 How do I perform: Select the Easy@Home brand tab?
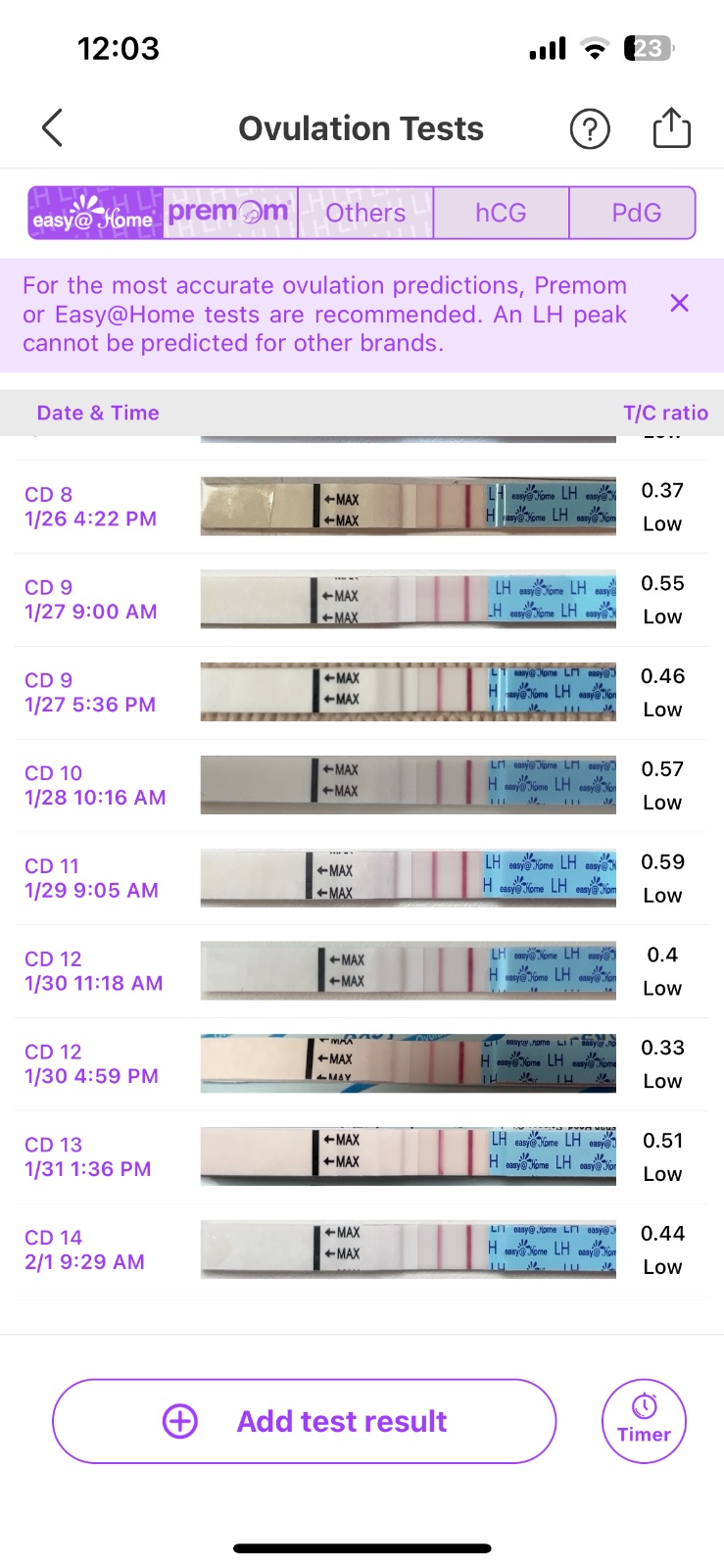pos(95,214)
